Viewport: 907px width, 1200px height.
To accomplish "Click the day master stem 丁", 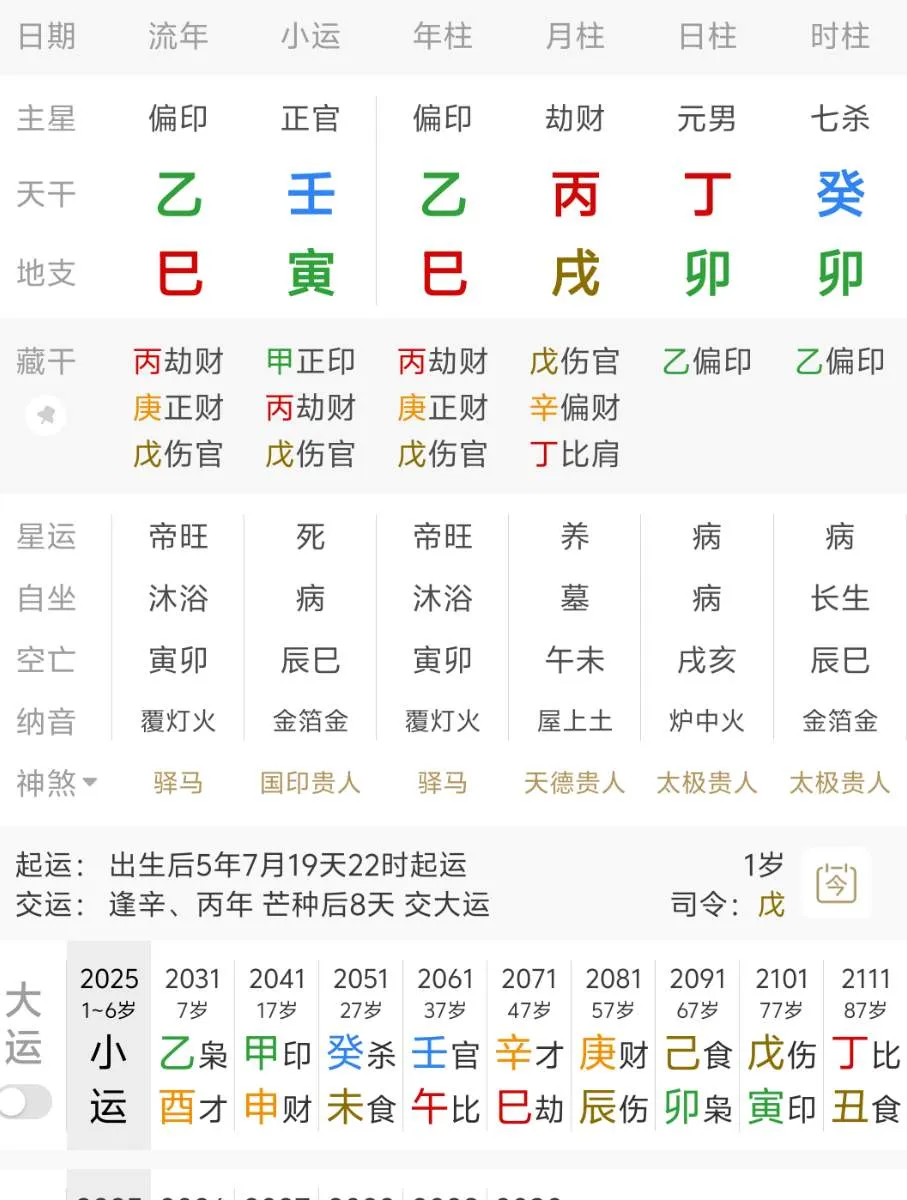I will click(x=707, y=192).
